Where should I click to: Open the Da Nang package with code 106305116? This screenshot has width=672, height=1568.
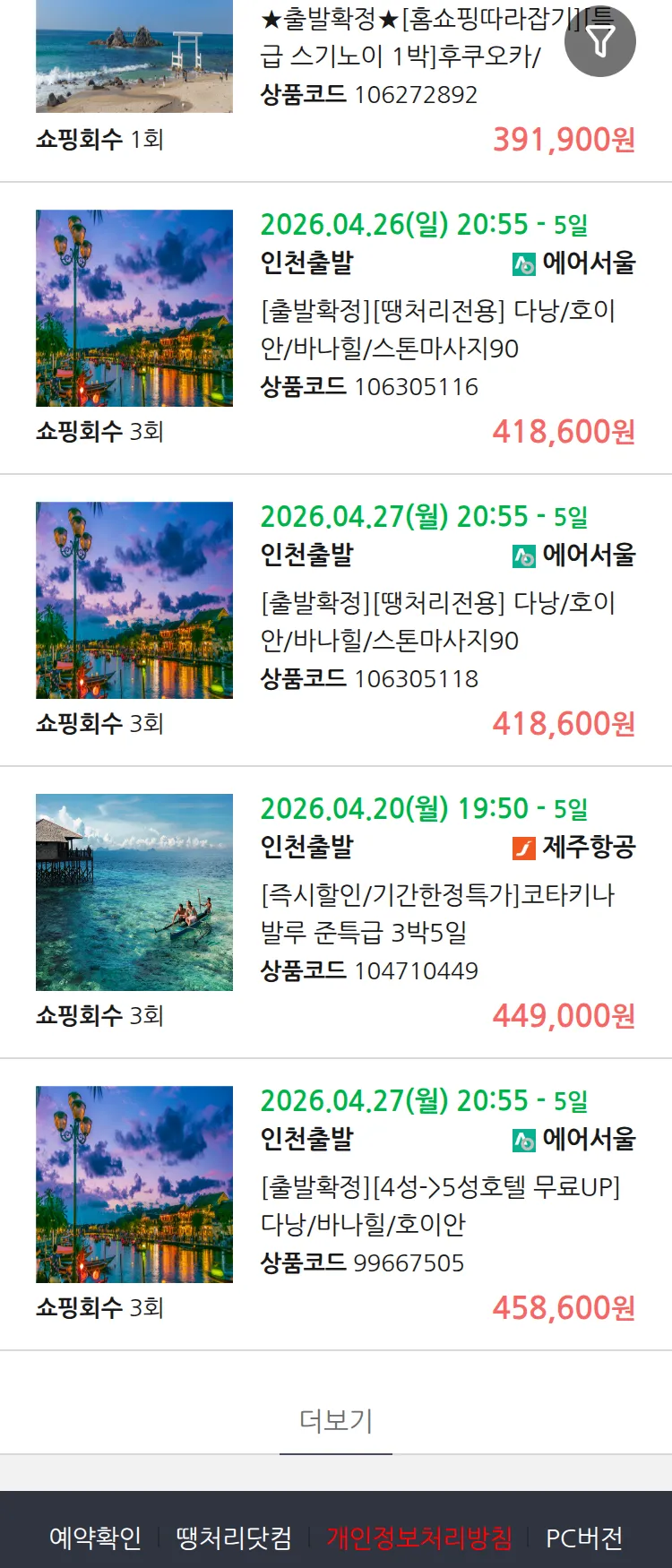[x=438, y=330]
